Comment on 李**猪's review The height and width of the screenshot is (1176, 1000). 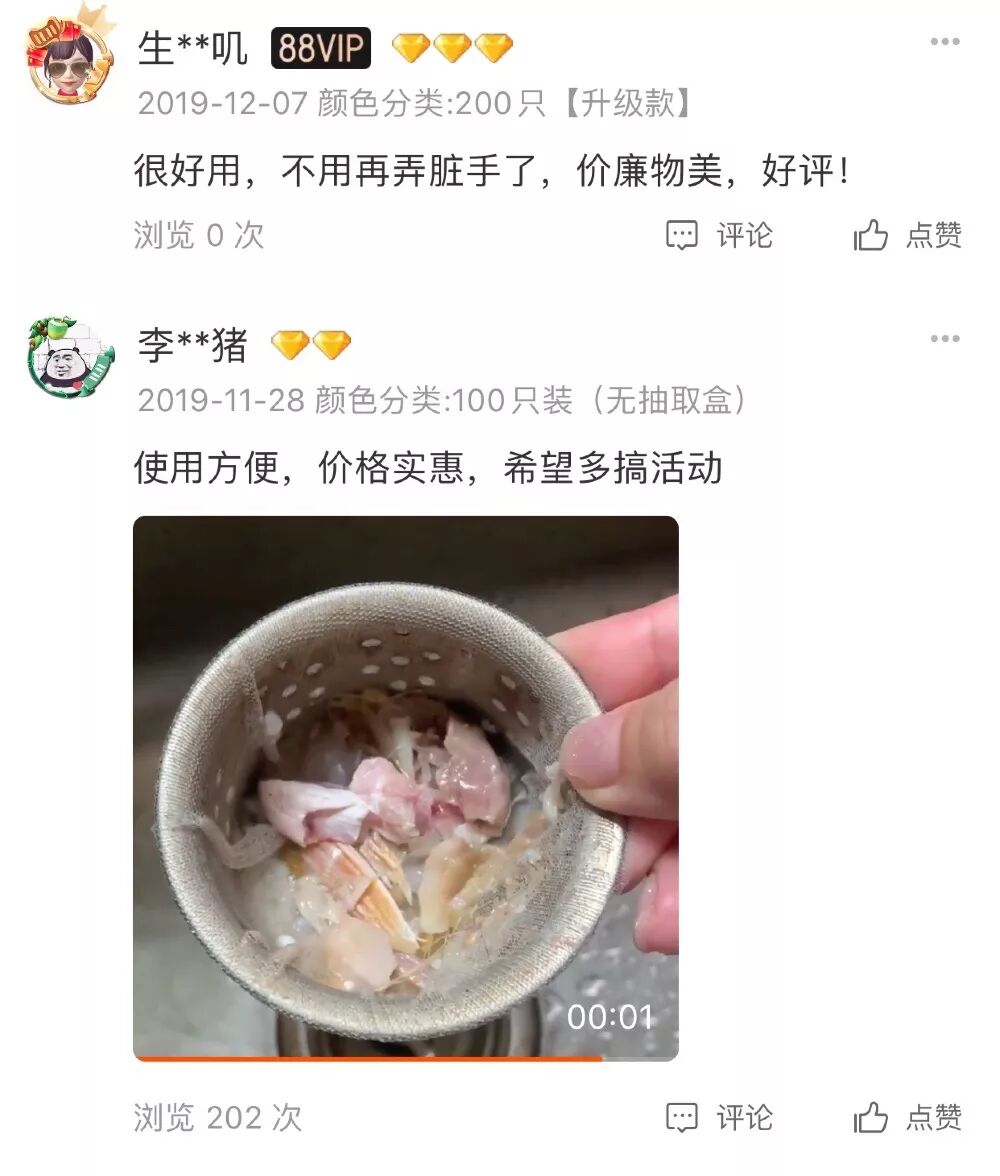point(719,1117)
